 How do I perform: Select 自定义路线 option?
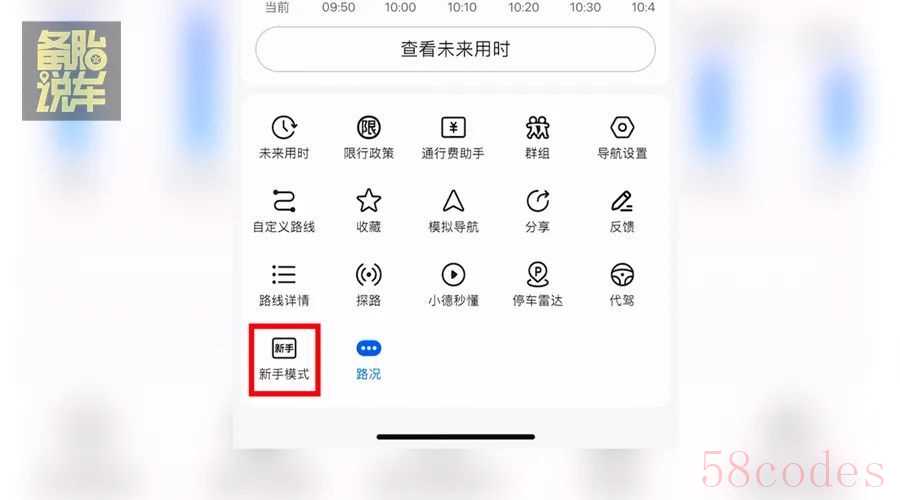point(284,210)
